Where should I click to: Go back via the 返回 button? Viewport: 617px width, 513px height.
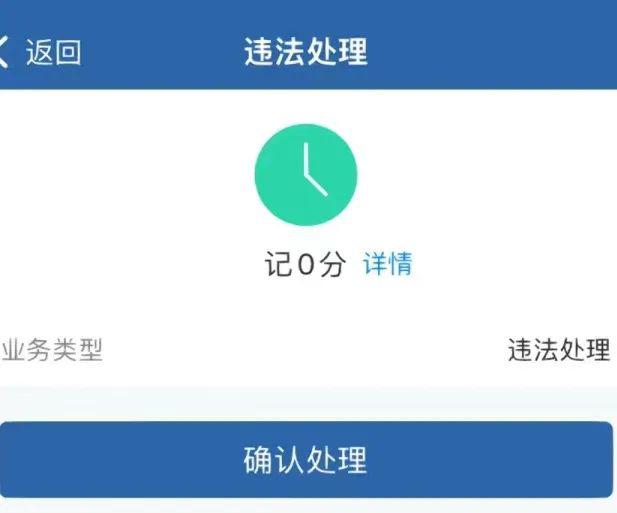coord(42,53)
